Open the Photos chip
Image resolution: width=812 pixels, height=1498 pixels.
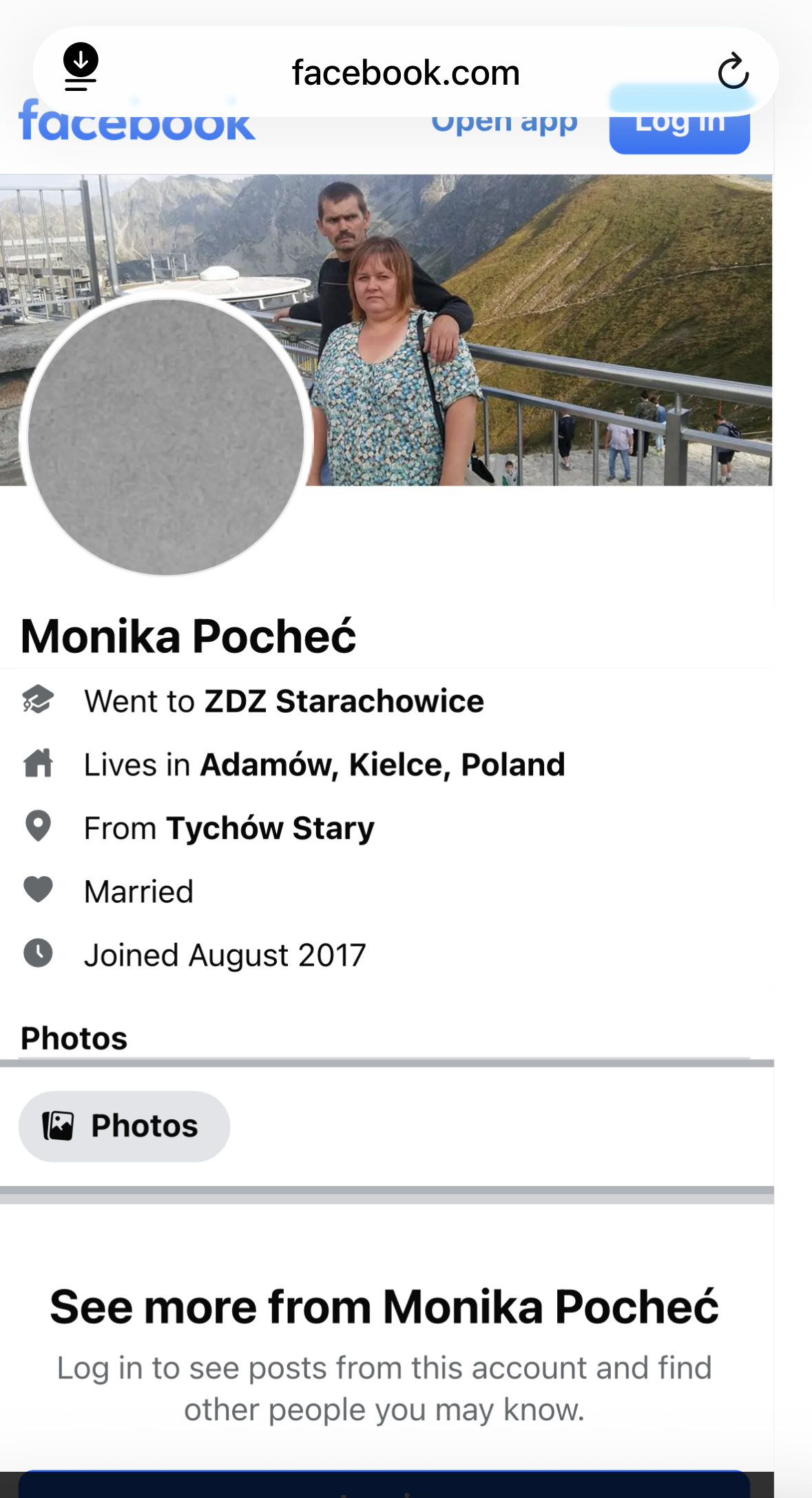point(125,1126)
